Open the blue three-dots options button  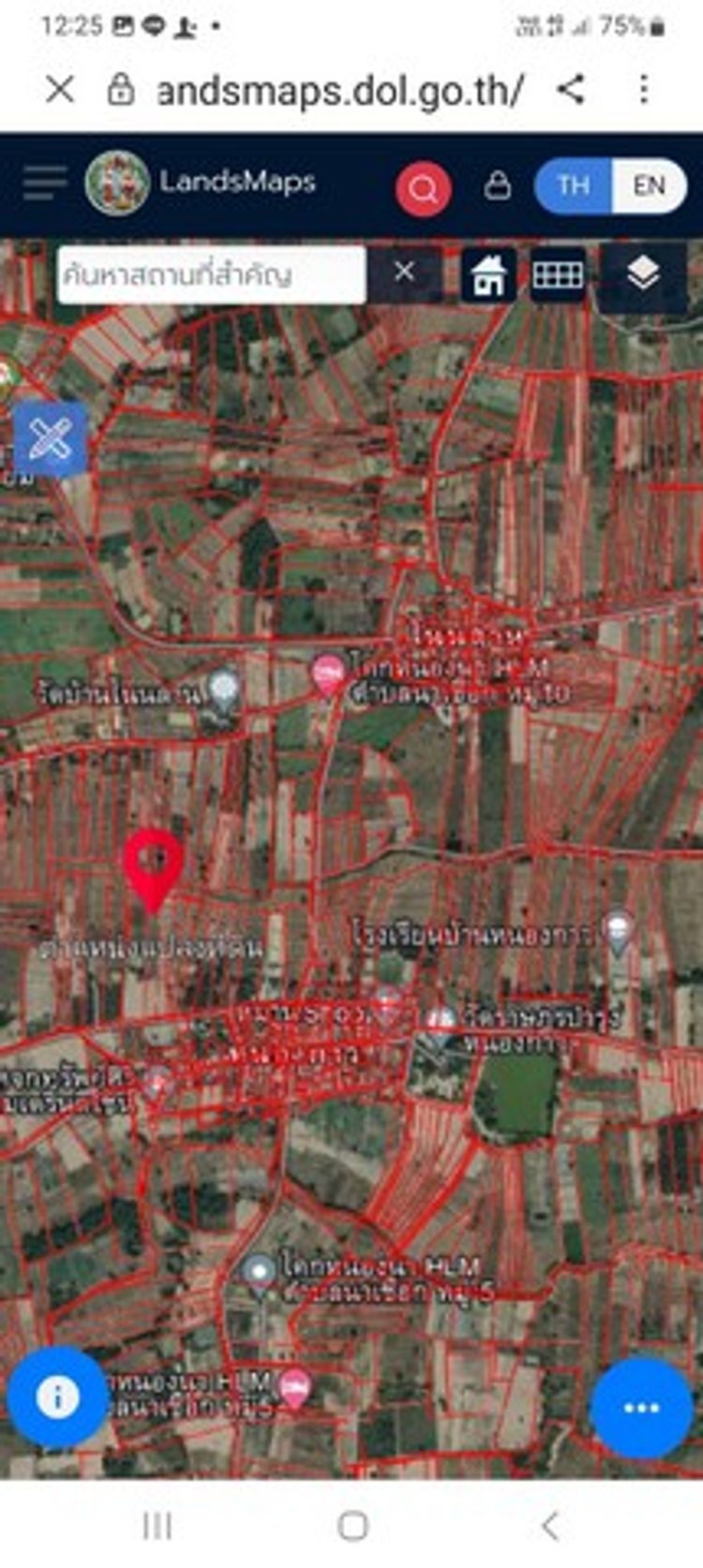click(641, 1408)
